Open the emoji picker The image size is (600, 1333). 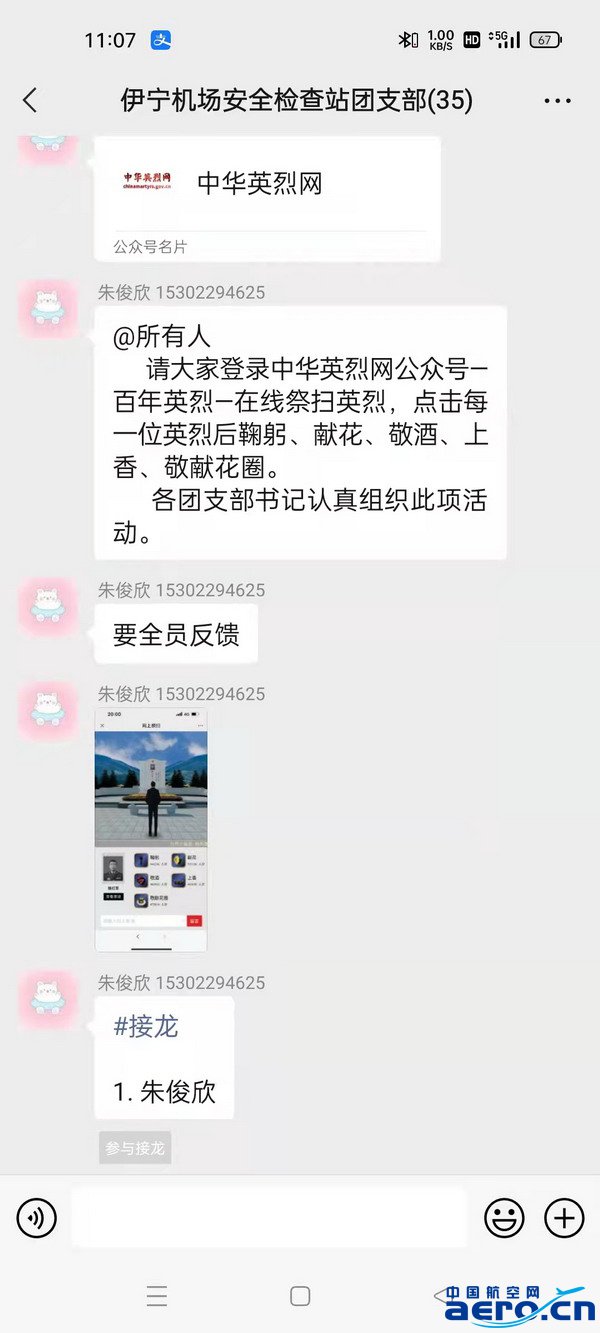click(504, 1218)
